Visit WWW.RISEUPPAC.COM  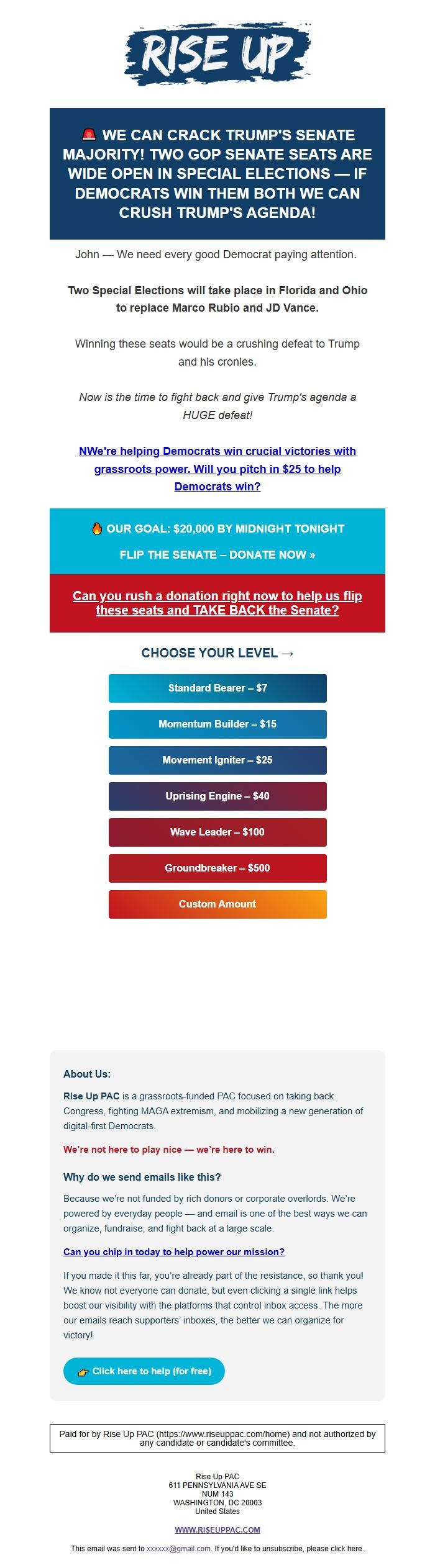pyautogui.click(x=217, y=1530)
